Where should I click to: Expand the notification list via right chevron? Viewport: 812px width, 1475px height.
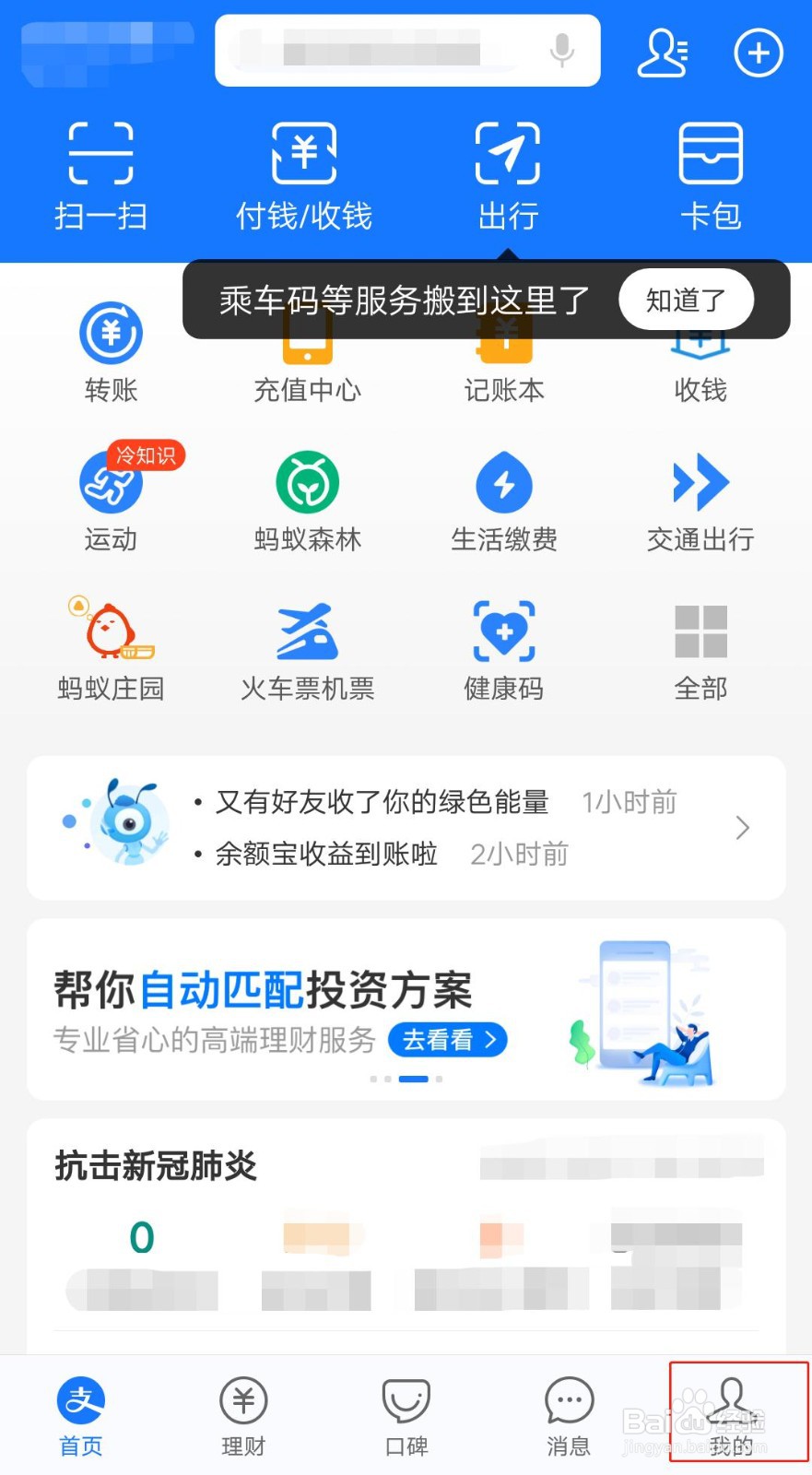pos(743,827)
